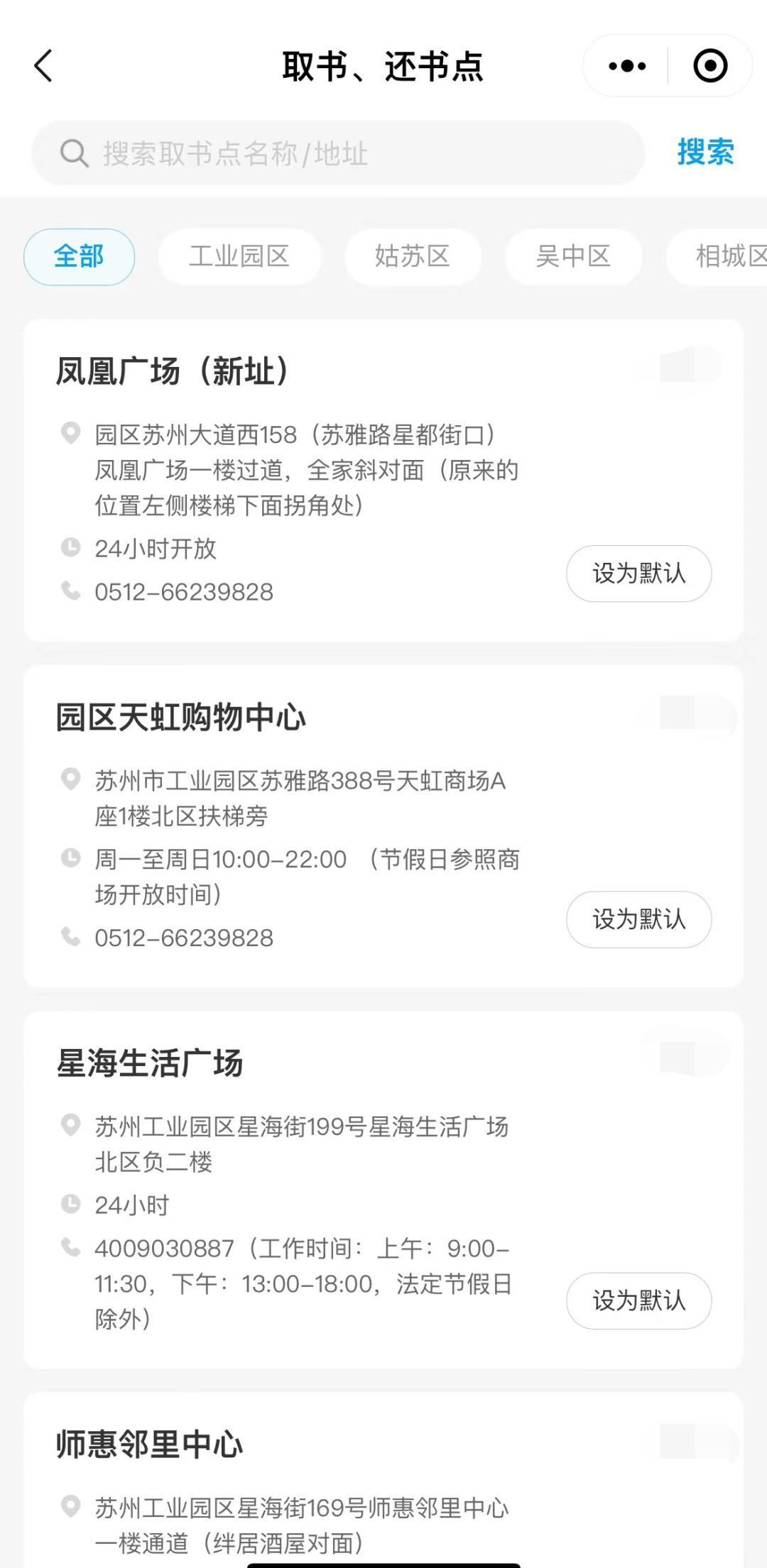
Task: Tap the clock icon for 园区天虹购物中心 hours
Action: coord(72,857)
